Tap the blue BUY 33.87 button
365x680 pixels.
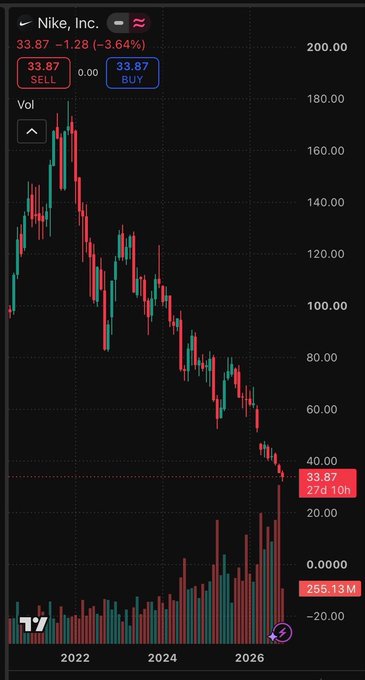132,73
